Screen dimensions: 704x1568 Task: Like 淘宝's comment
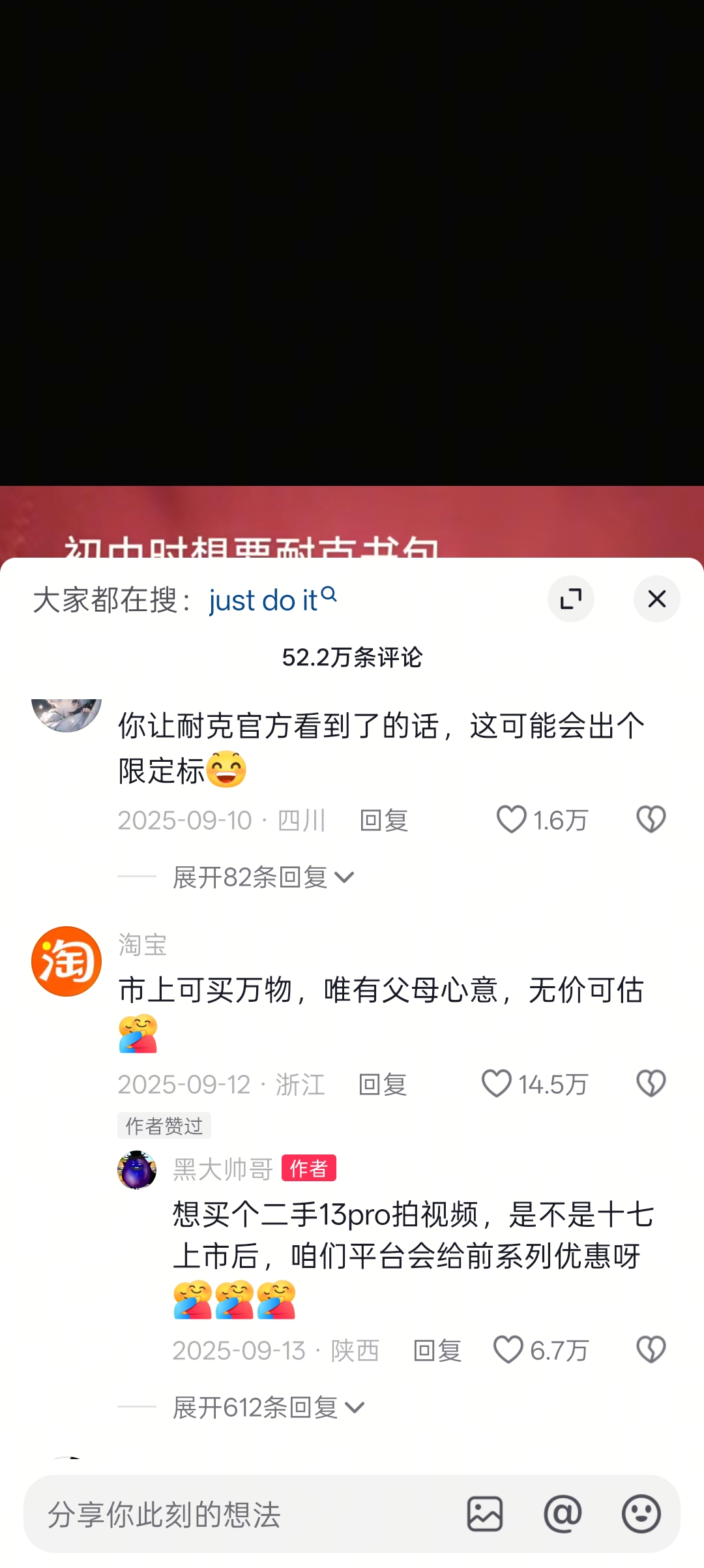[x=497, y=1083]
